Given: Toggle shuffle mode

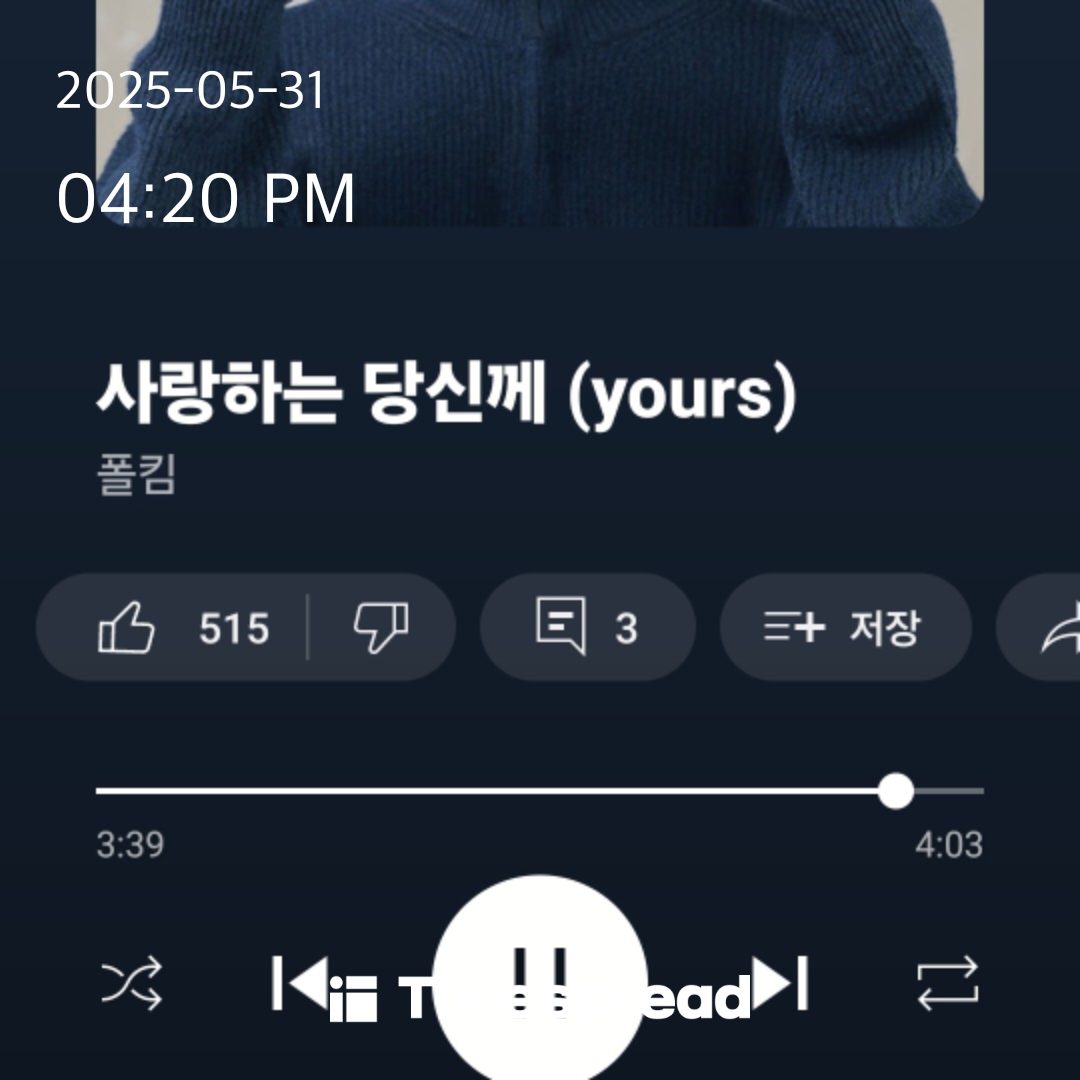Looking at the screenshot, I should (132, 983).
